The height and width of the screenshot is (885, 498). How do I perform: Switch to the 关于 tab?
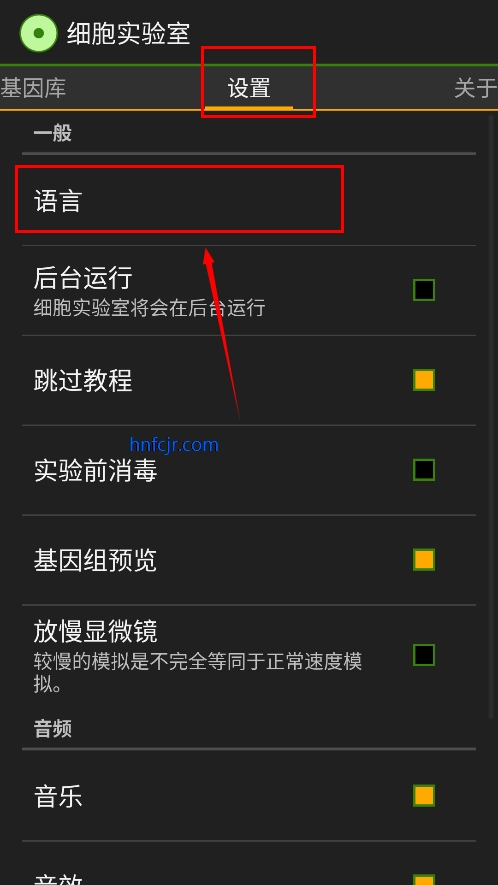(x=475, y=89)
